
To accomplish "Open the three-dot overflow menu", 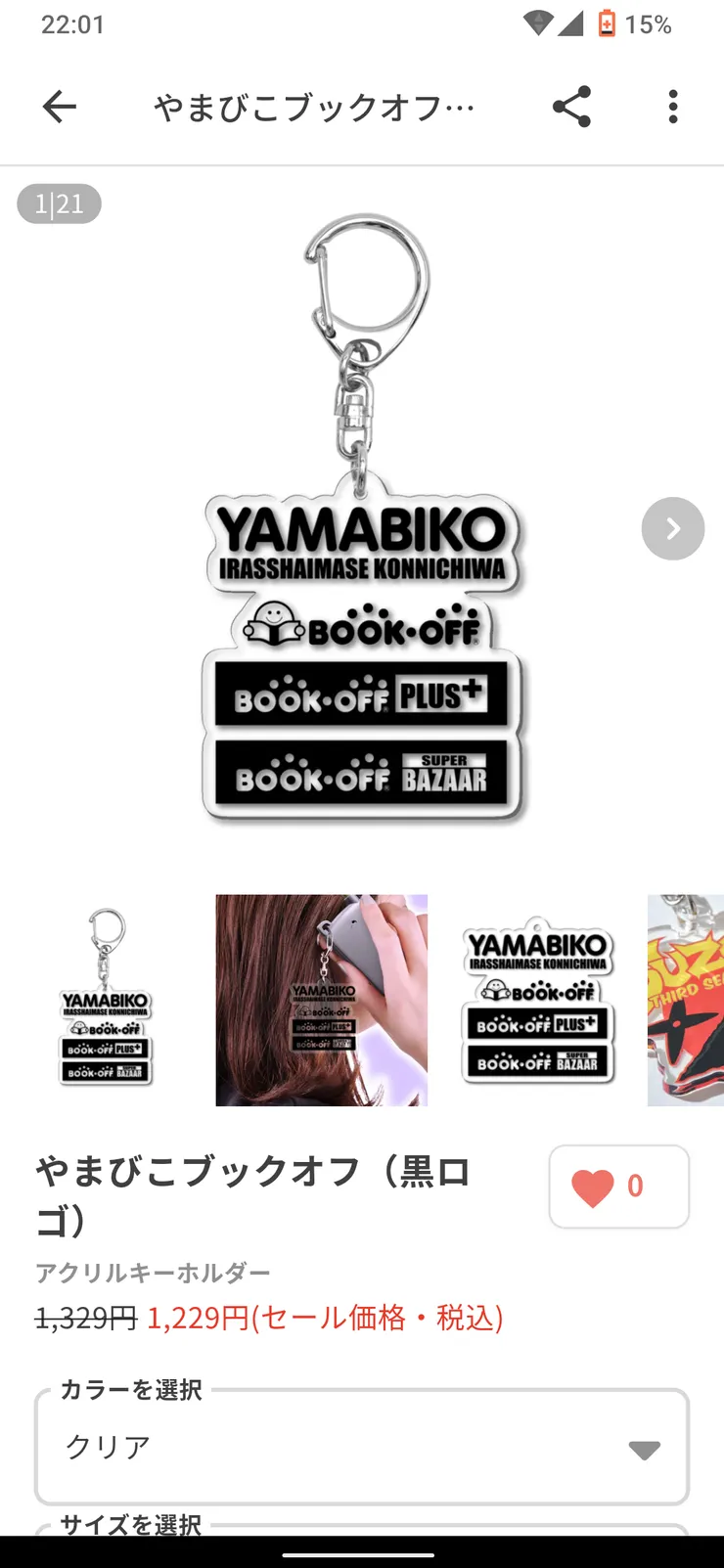I will [x=672, y=107].
